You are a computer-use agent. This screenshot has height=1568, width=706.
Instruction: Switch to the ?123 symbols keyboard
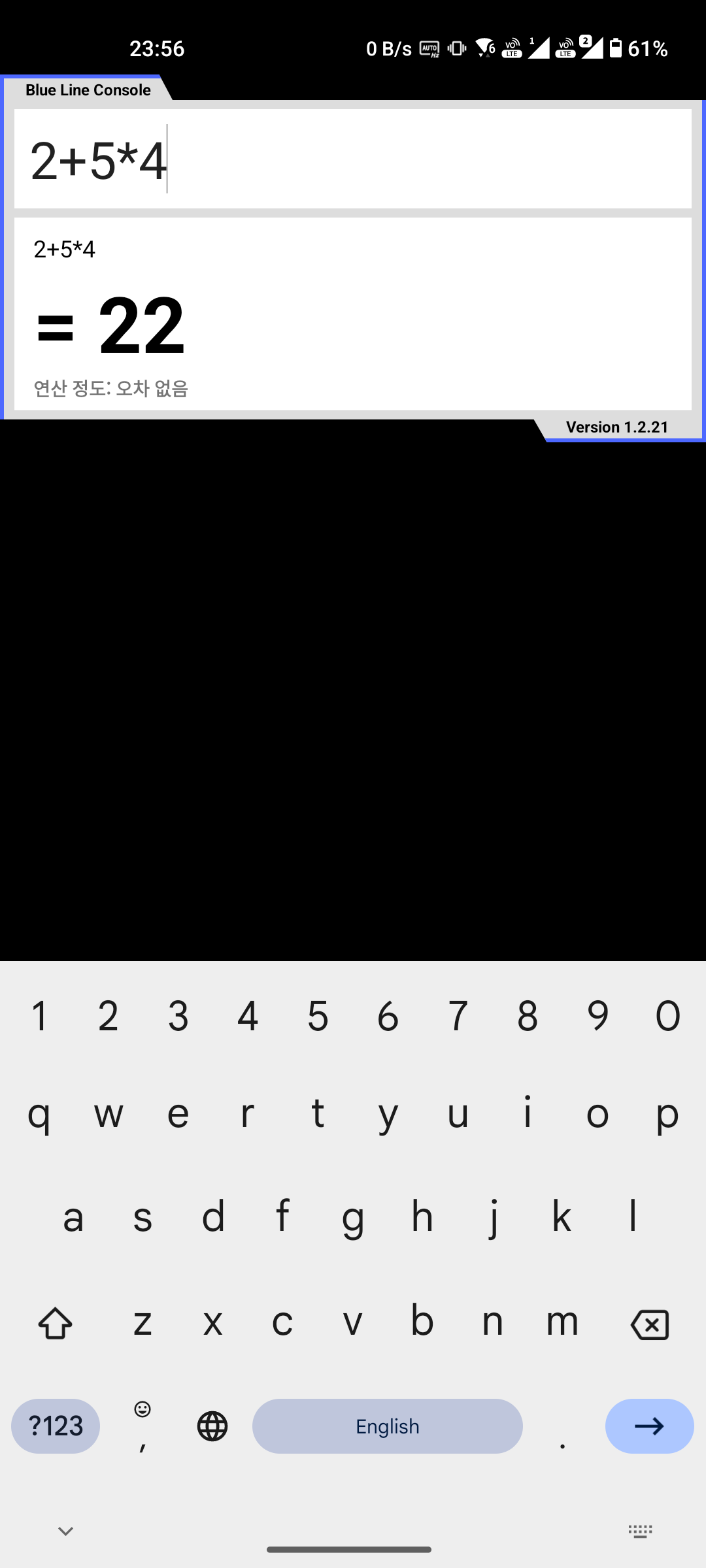56,1426
